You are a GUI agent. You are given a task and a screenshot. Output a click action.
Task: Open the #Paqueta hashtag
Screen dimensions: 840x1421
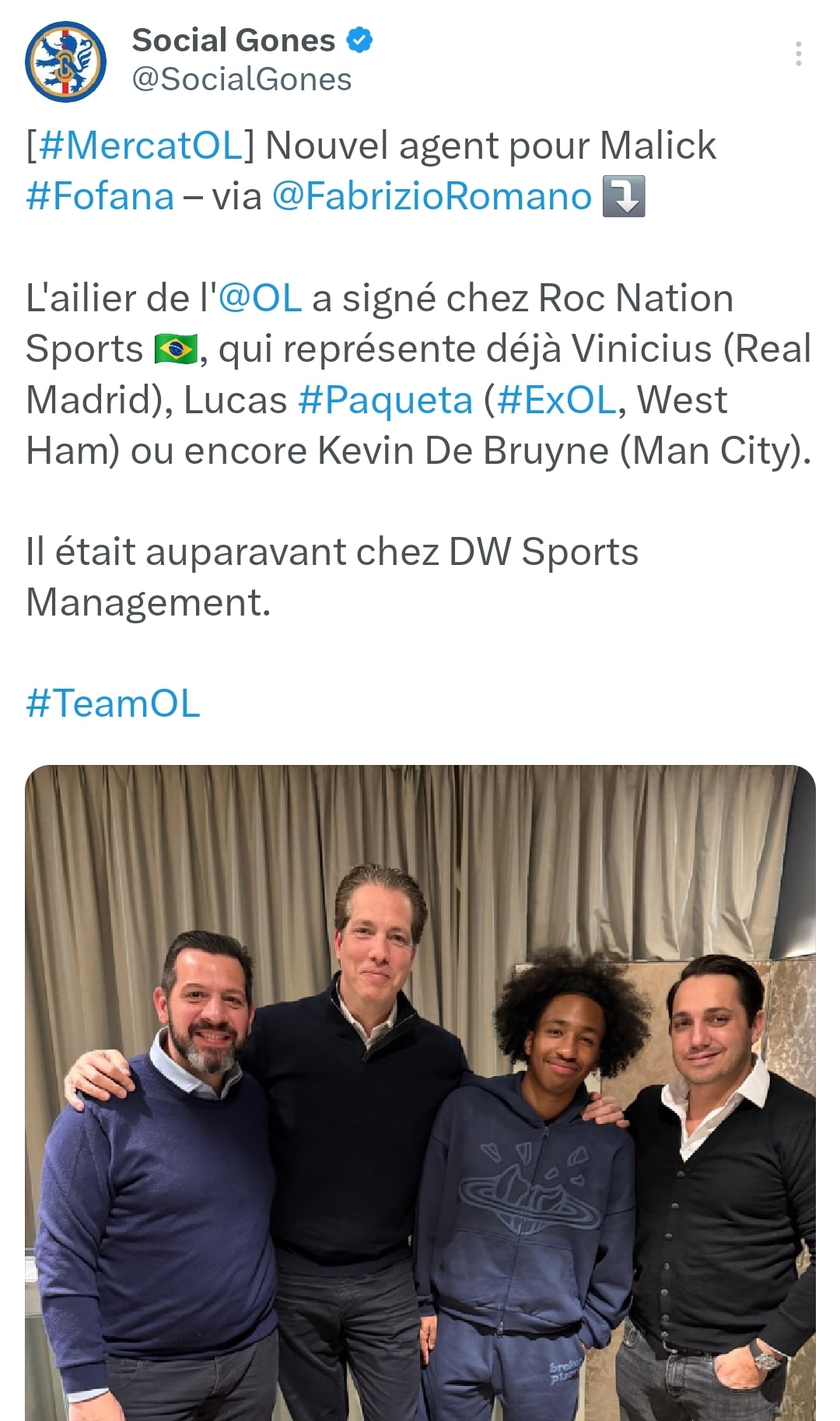385,400
